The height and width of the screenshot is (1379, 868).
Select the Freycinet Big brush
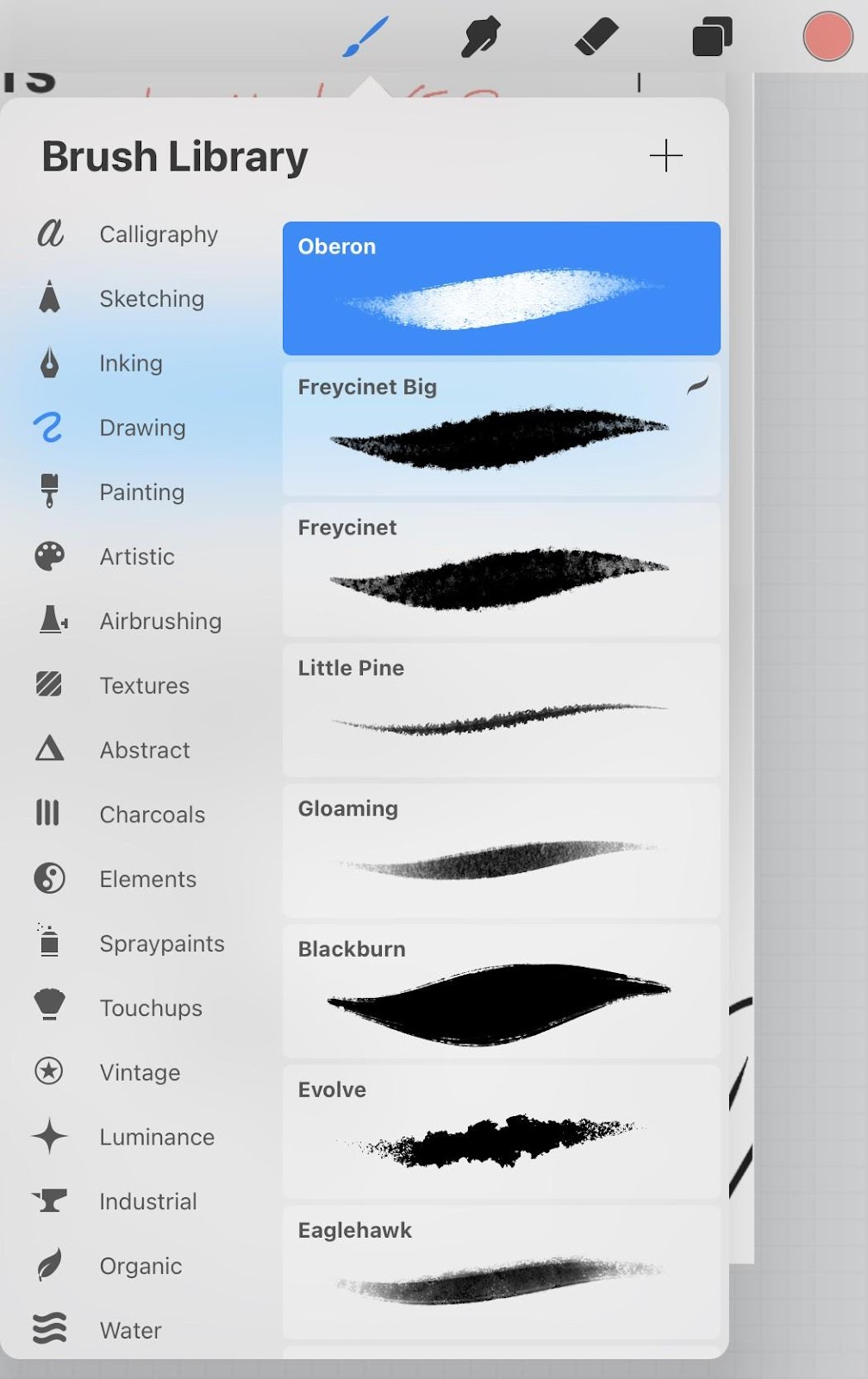click(x=501, y=428)
